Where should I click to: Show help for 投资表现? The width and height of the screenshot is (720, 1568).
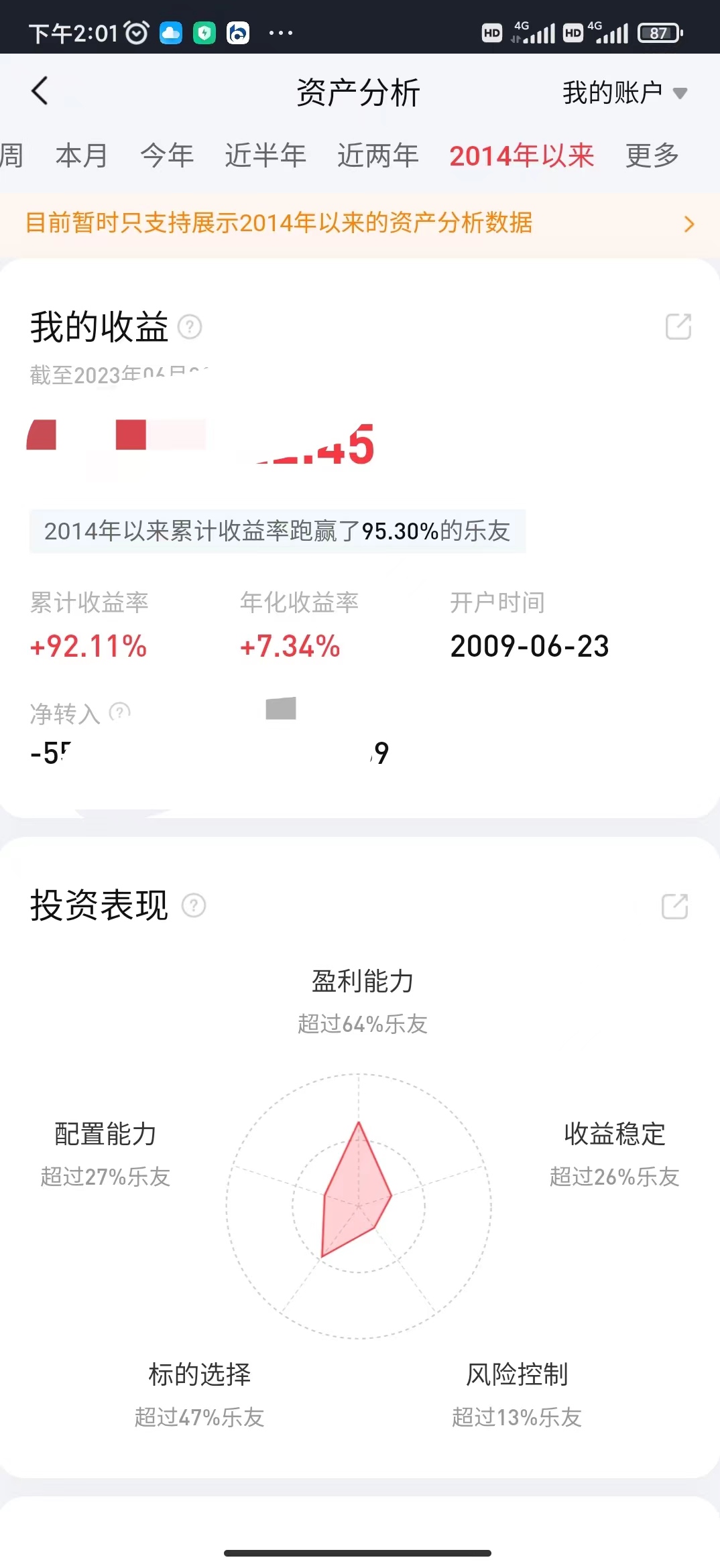click(194, 906)
